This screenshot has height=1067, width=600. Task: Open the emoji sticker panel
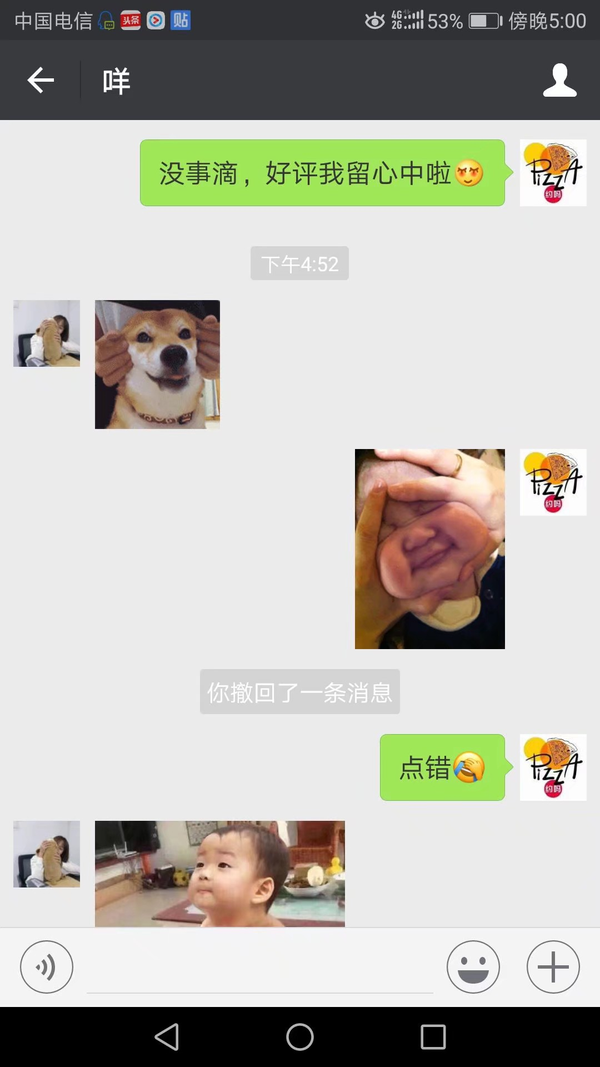point(473,967)
